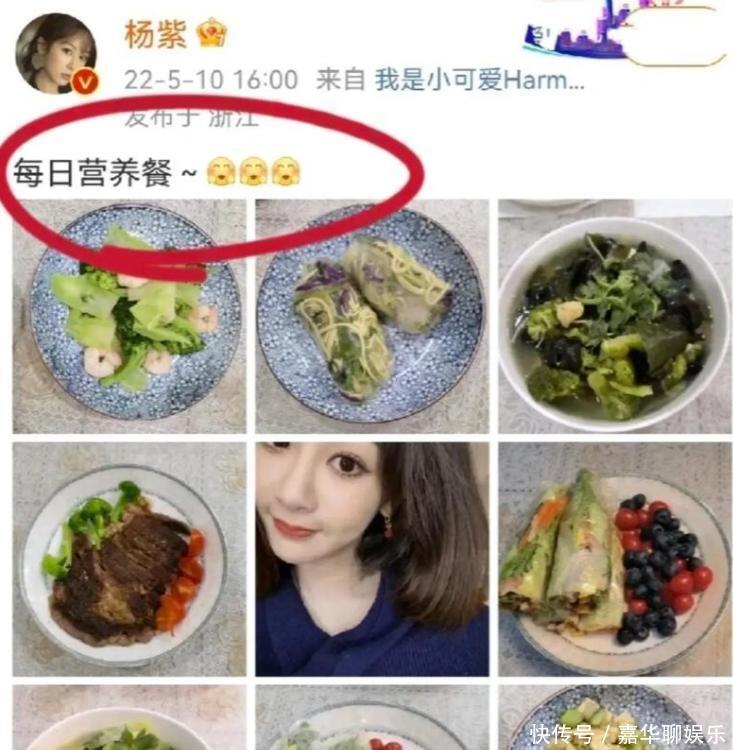Image resolution: width=733 pixels, height=750 pixels.
Task: Open the 杨紫 username link
Action: click(x=155, y=34)
